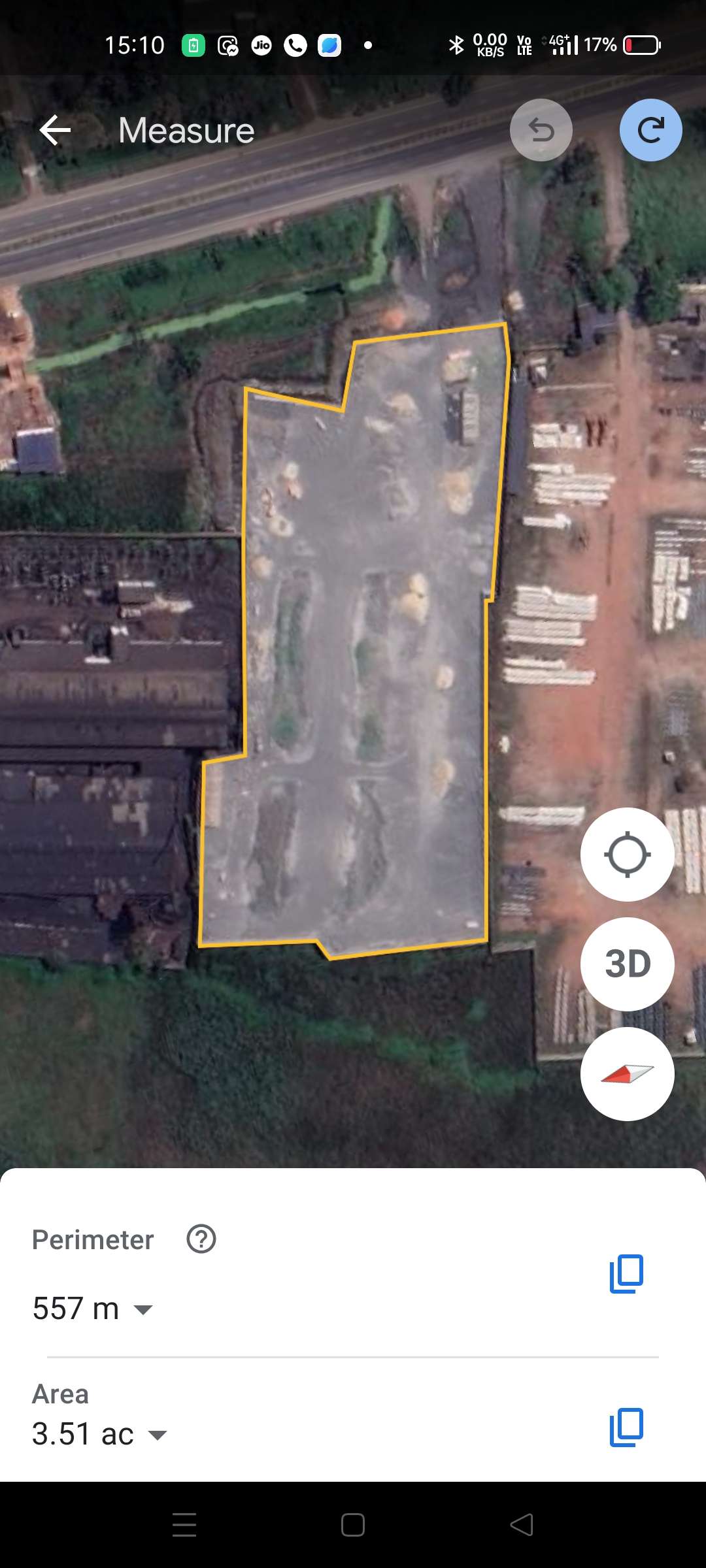Switch the map to 3D view
Image resolution: width=706 pixels, height=1568 pixels.
[x=627, y=964]
